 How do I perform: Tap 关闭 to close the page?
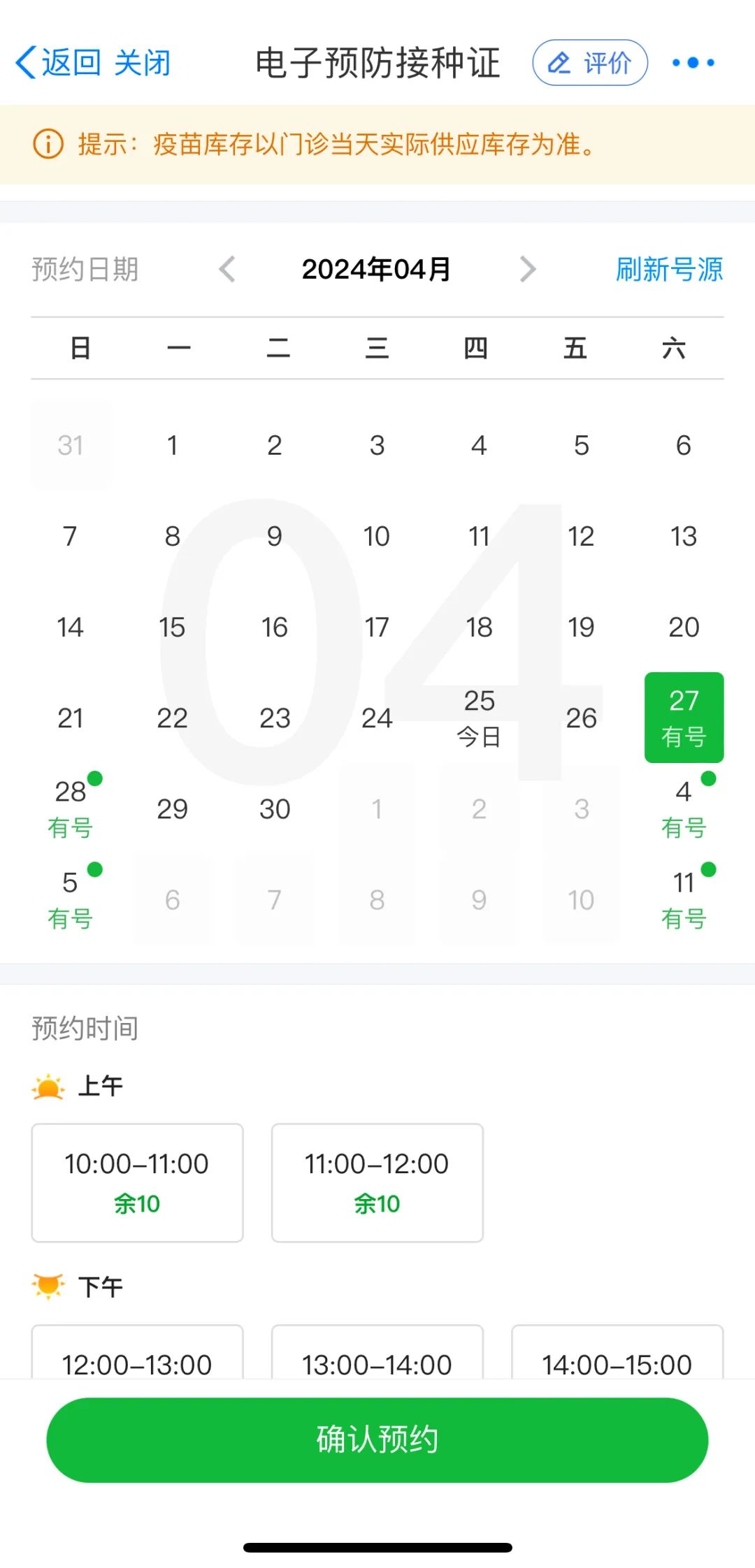pos(142,63)
